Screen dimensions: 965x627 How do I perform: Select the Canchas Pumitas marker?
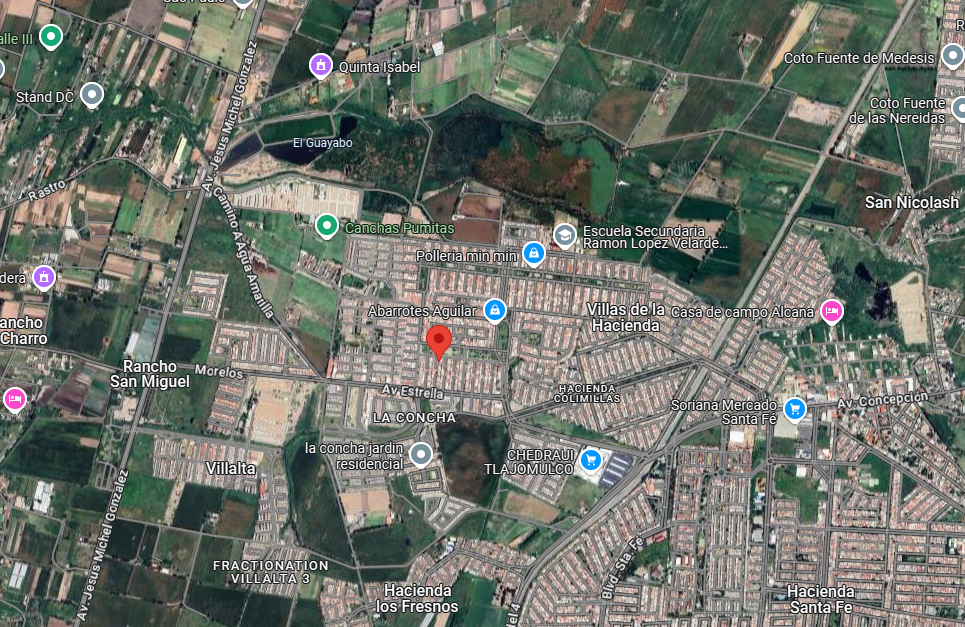pos(327,226)
